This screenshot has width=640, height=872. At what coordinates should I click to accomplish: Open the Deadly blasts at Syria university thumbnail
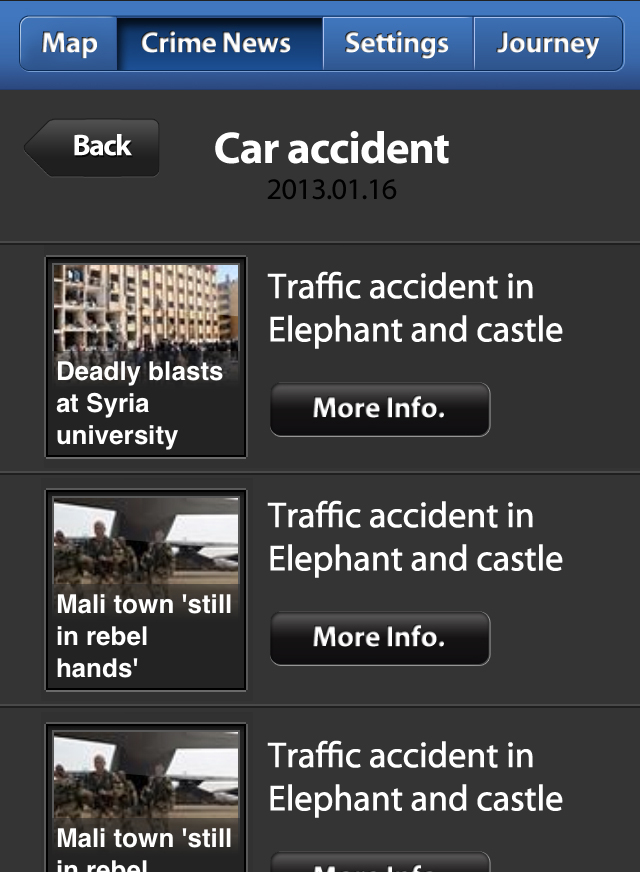click(x=146, y=357)
